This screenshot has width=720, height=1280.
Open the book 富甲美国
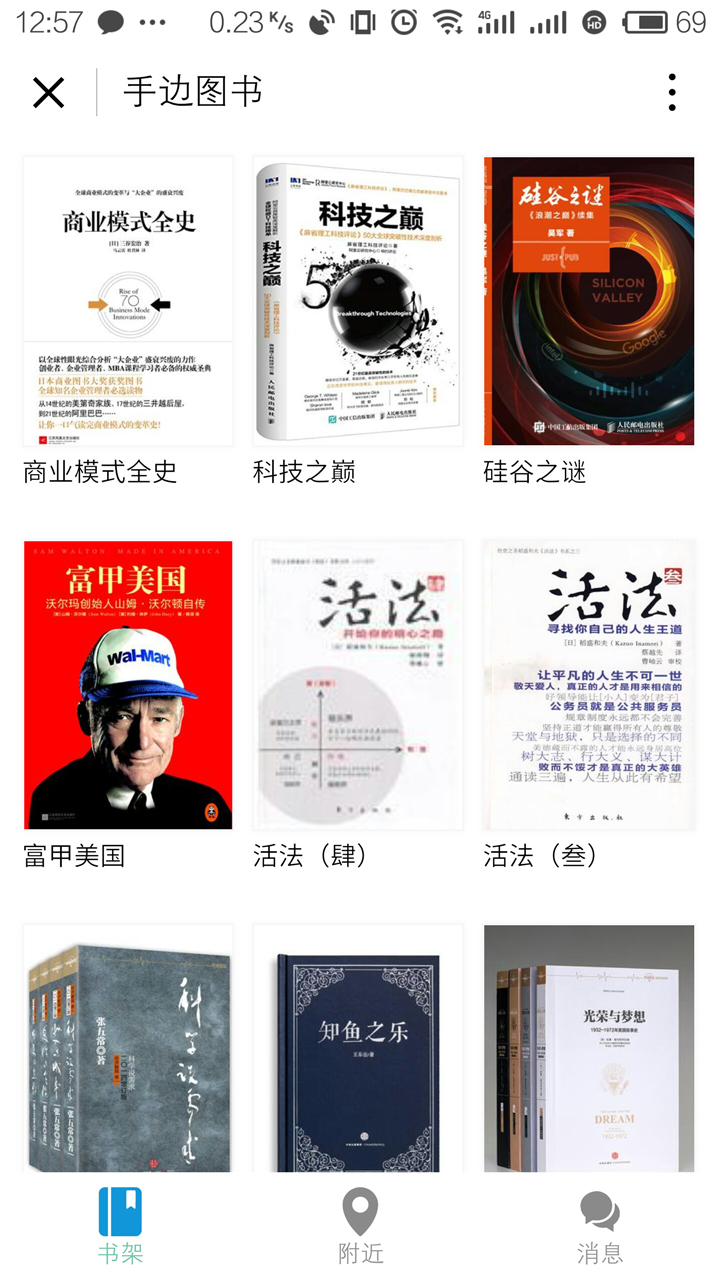[x=128, y=685]
